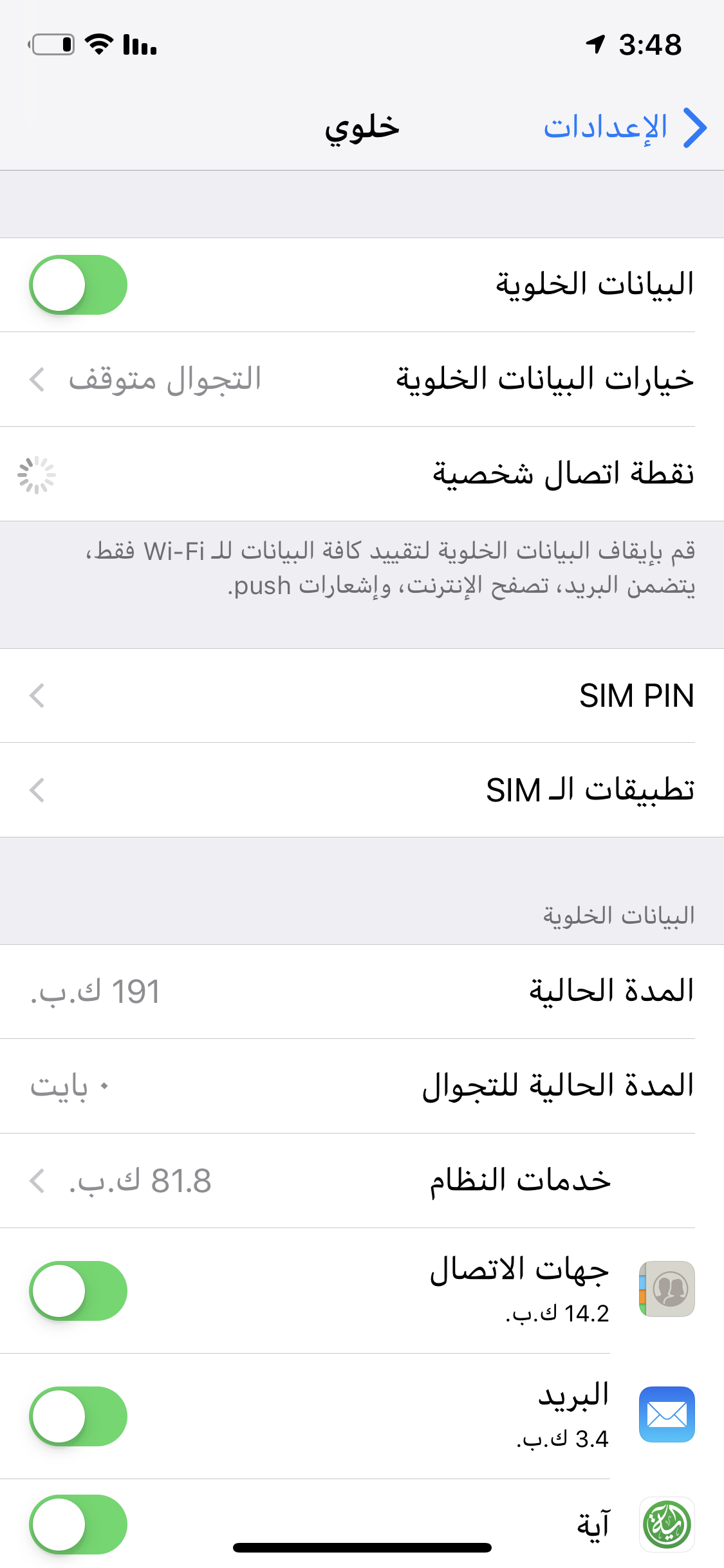Open خيارات البيانات الخلوية
Viewport: 724px width, 1568px height.
point(362,379)
